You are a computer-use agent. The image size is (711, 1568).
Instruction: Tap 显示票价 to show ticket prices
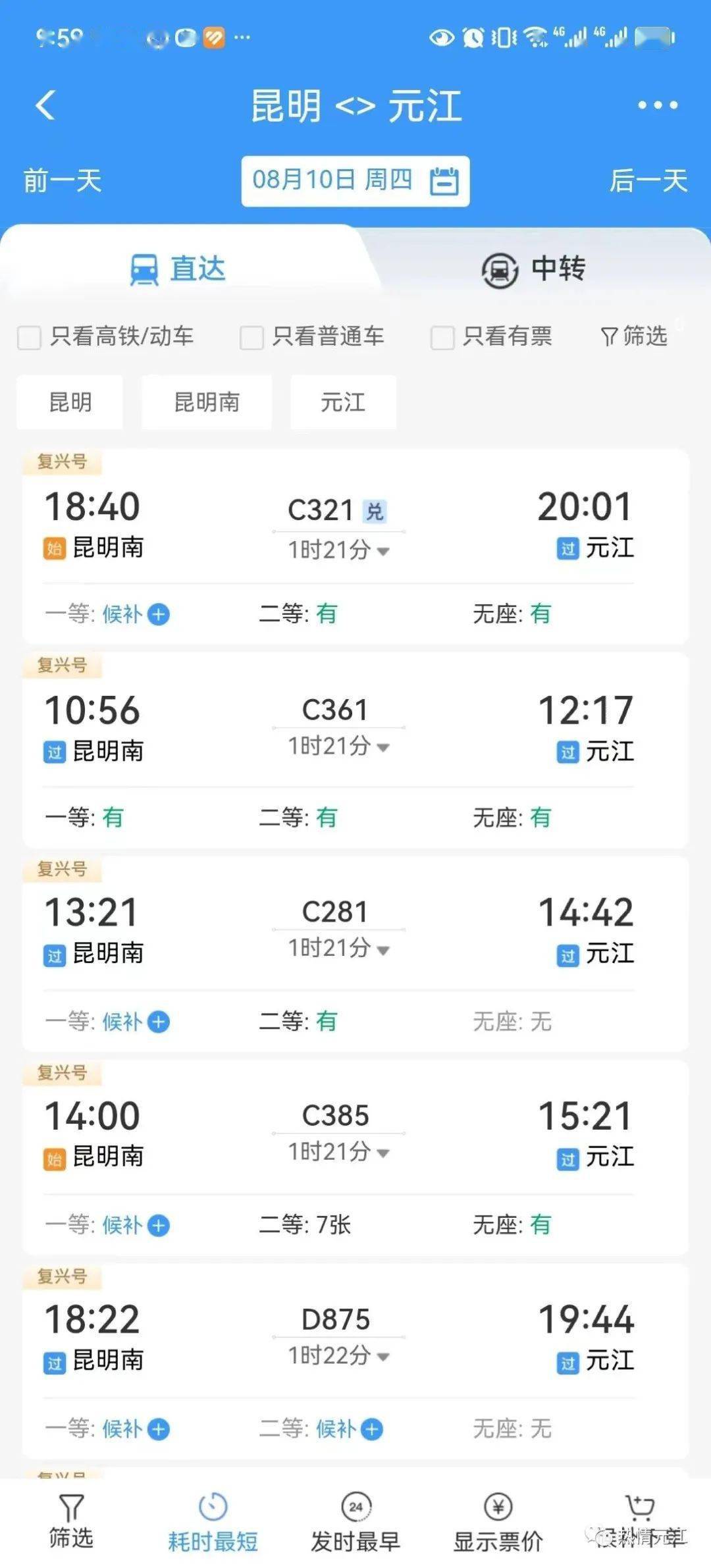coord(498,1523)
